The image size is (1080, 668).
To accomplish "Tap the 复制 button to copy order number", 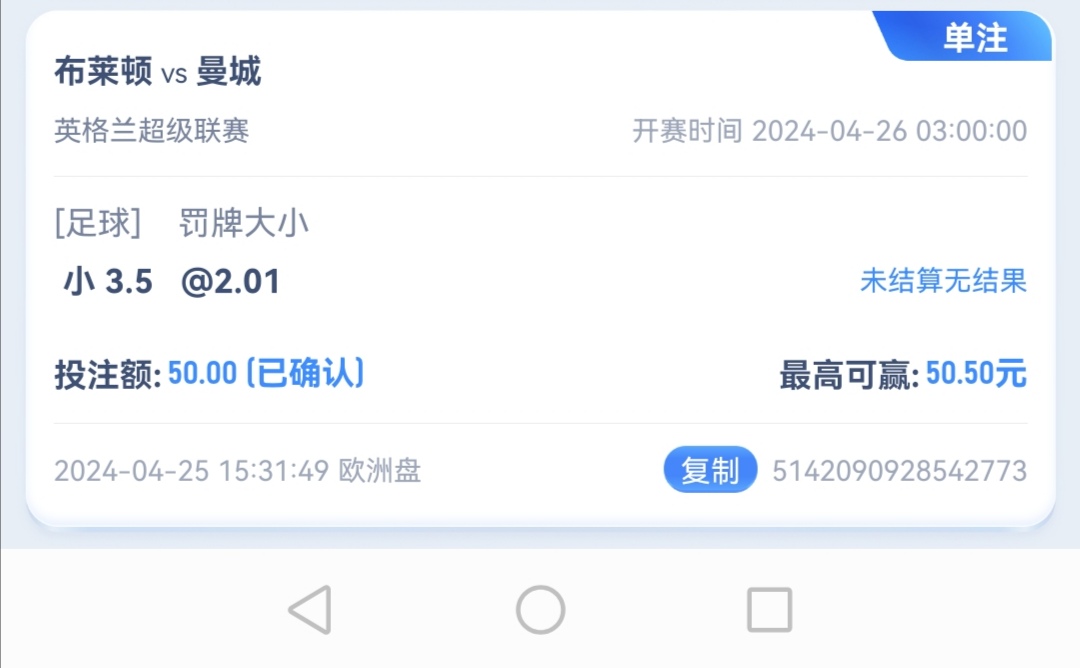I will tap(710, 470).
